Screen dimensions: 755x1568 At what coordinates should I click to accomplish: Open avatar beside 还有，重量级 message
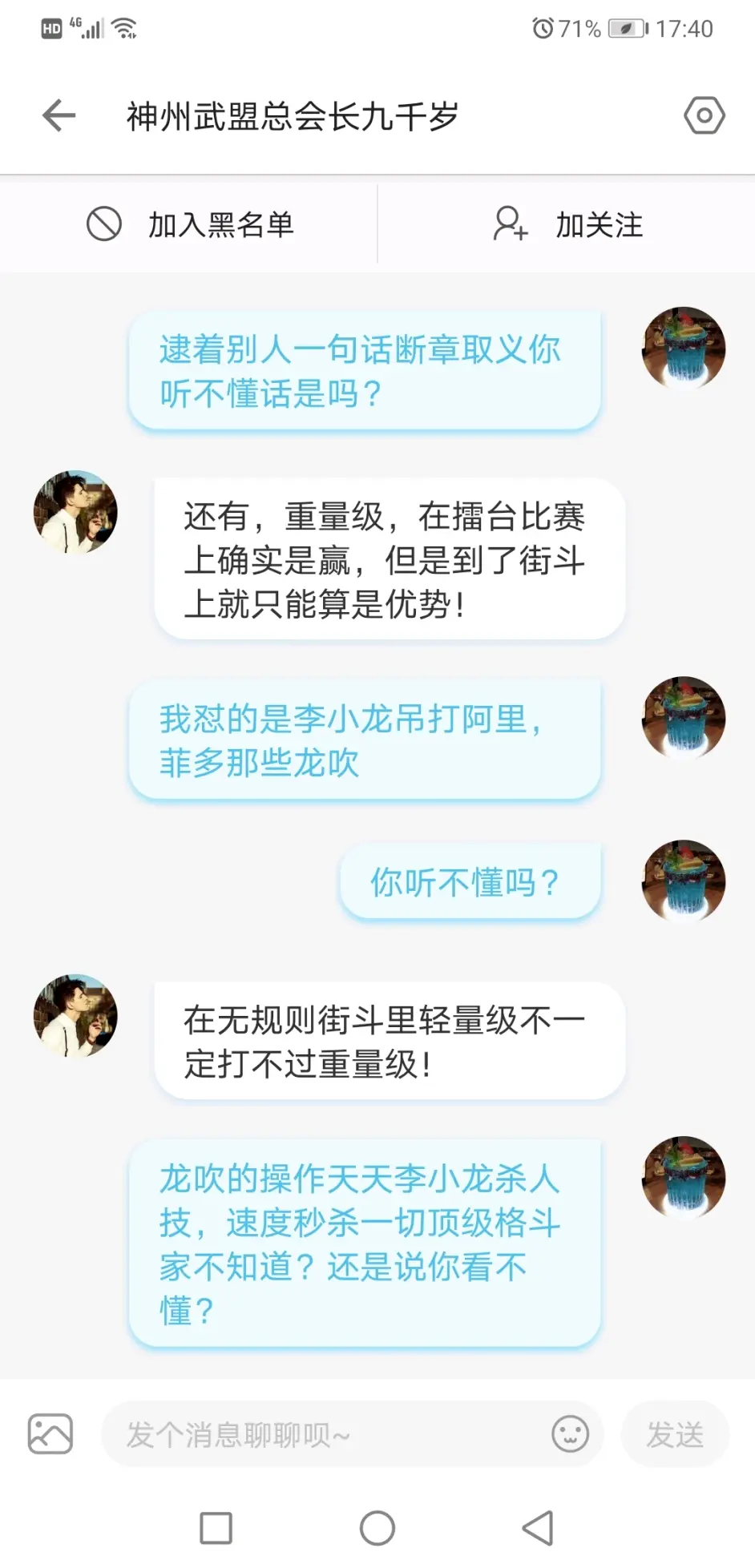75,512
